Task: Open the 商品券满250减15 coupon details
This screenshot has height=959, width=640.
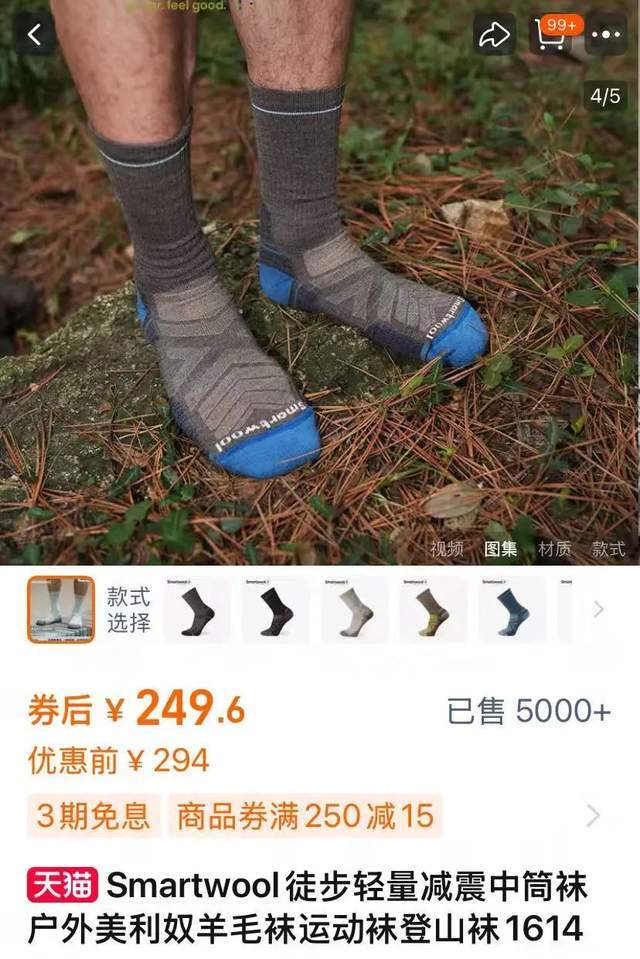Action: (305, 816)
